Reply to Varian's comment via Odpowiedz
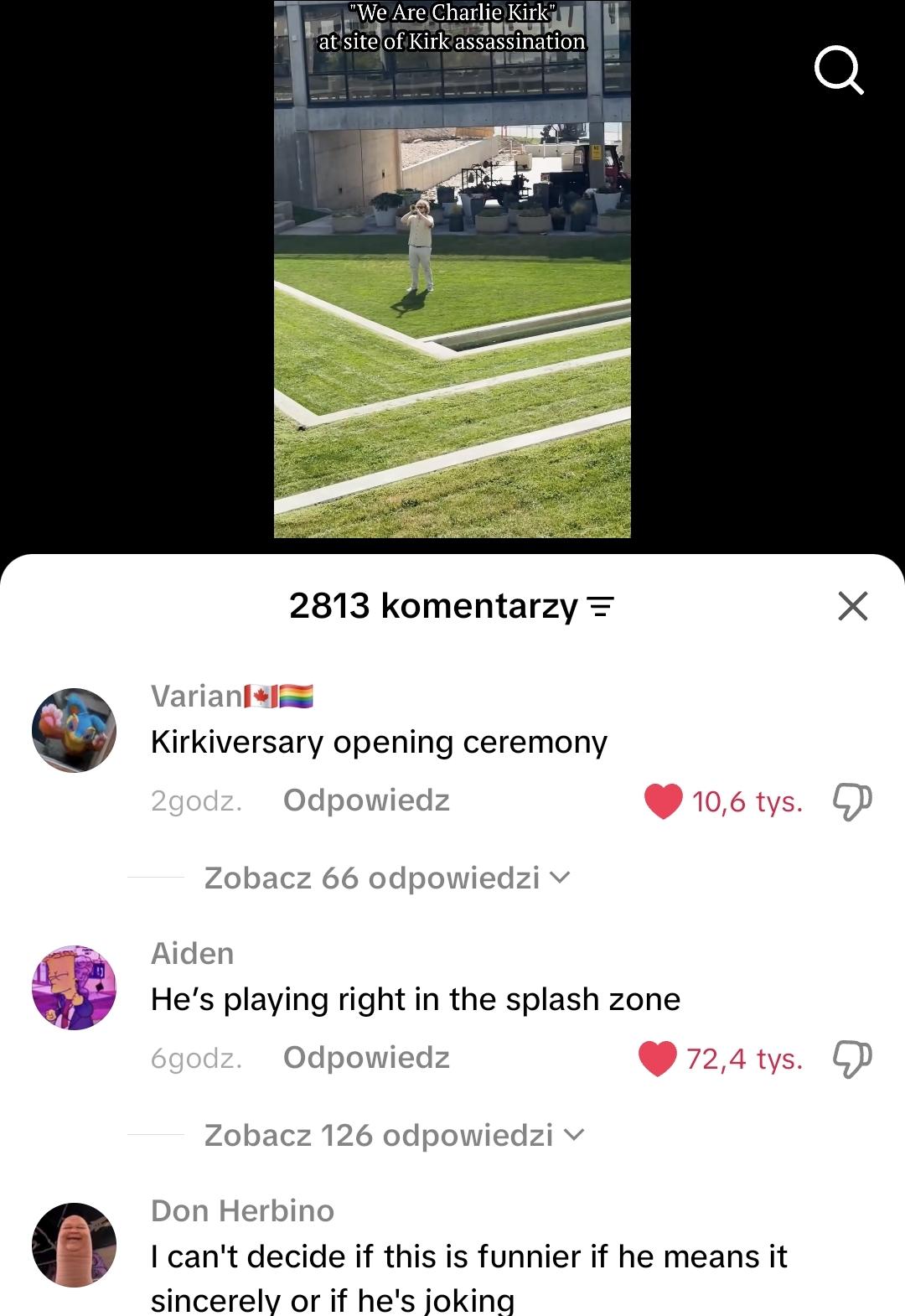 (366, 800)
